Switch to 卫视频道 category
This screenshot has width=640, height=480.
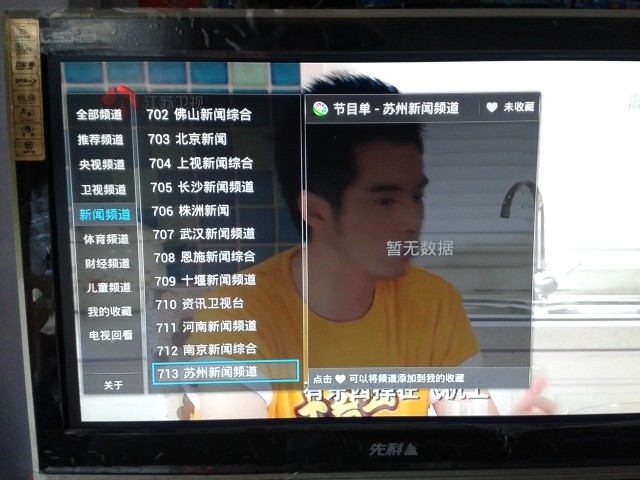[x=103, y=189]
